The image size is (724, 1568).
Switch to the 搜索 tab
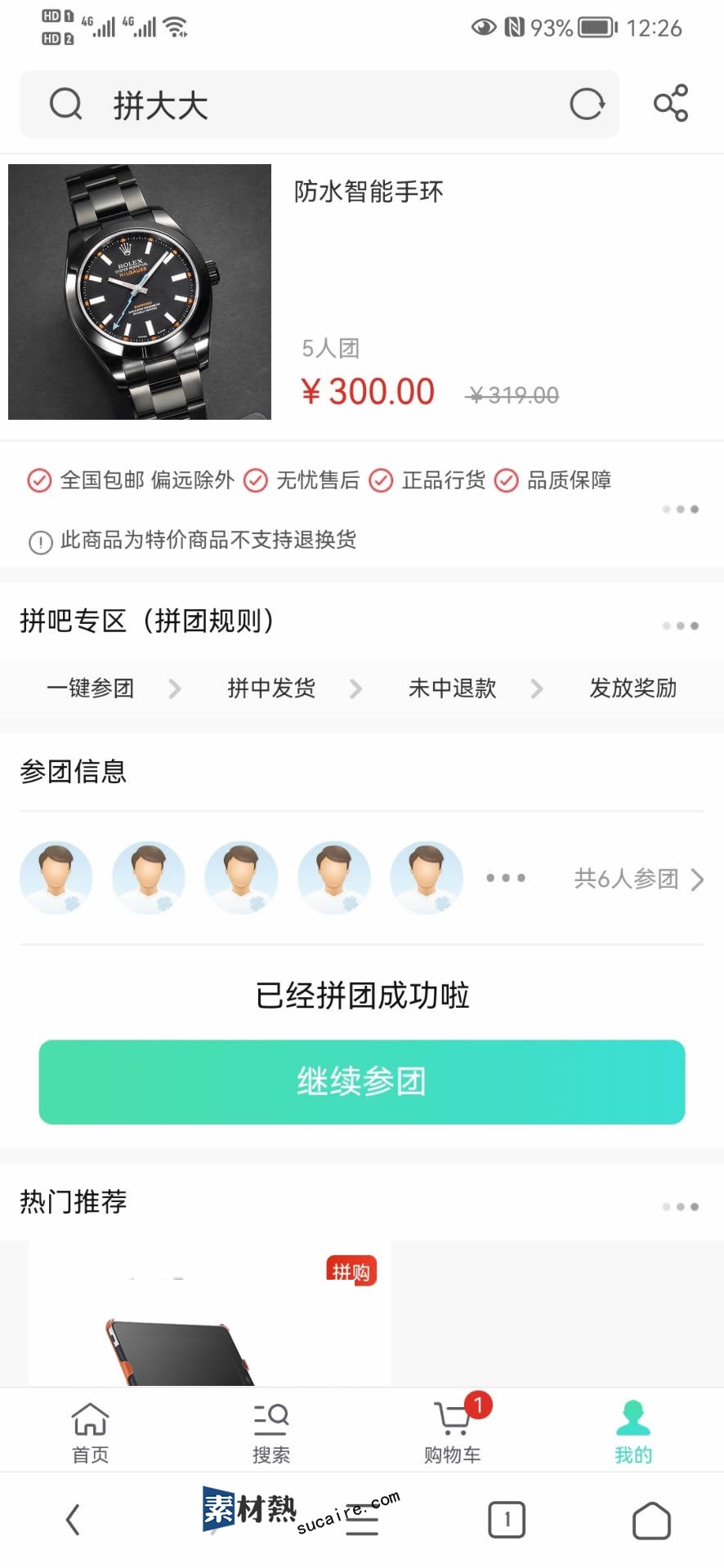271,1432
